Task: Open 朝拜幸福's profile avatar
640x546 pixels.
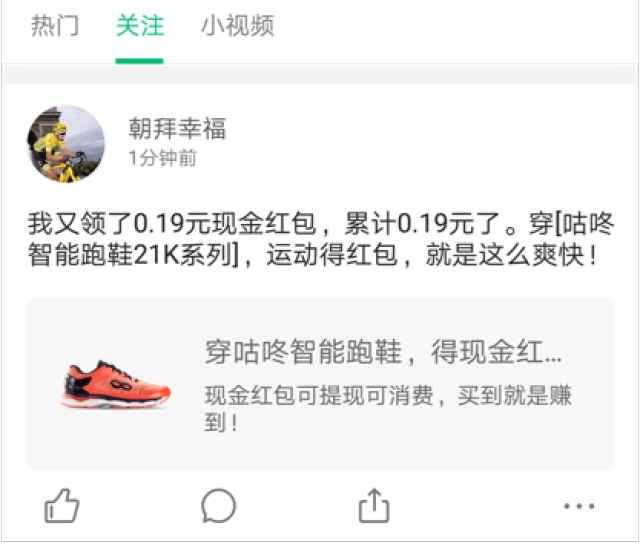Action: [x=66, y=144]
